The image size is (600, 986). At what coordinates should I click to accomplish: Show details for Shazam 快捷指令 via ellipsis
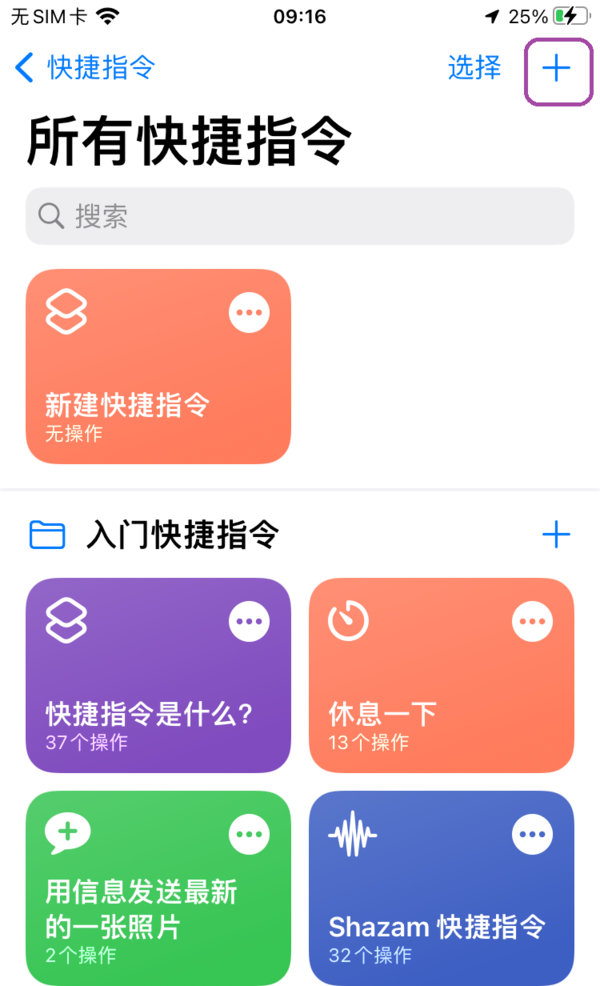[x=532, y=833]
